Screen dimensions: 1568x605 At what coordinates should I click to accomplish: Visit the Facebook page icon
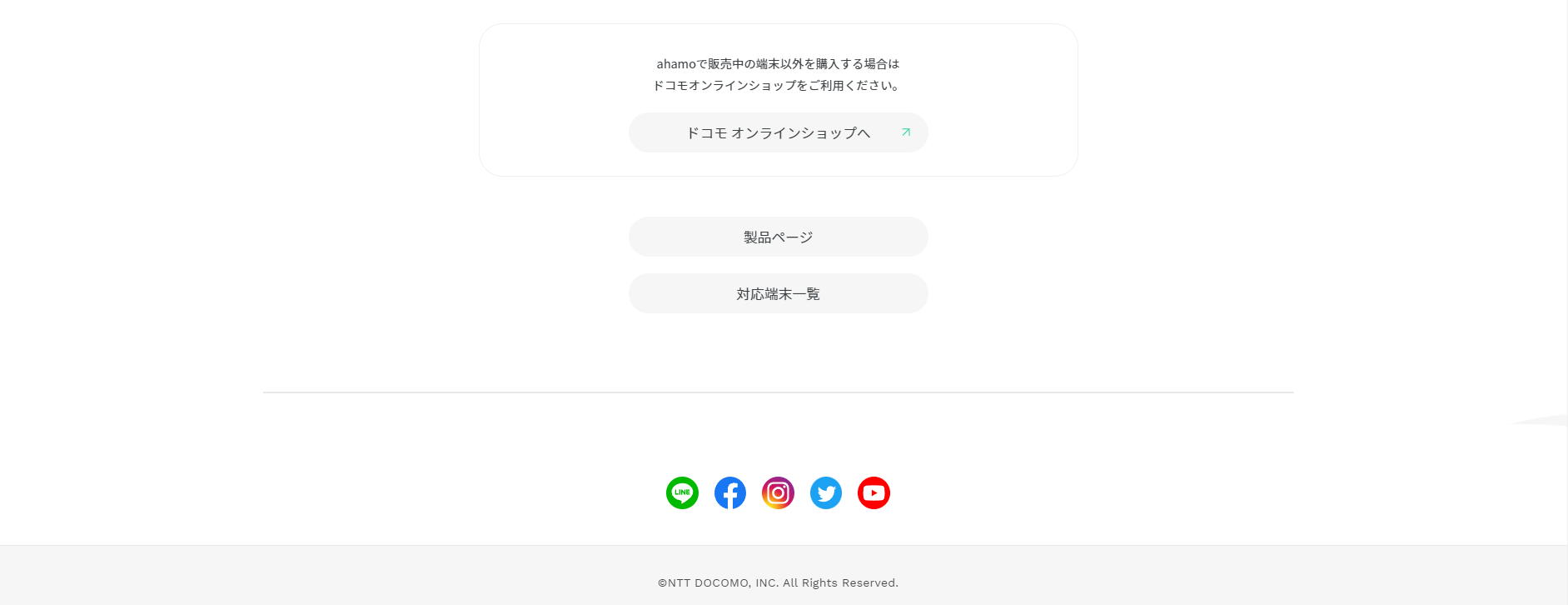730,493
